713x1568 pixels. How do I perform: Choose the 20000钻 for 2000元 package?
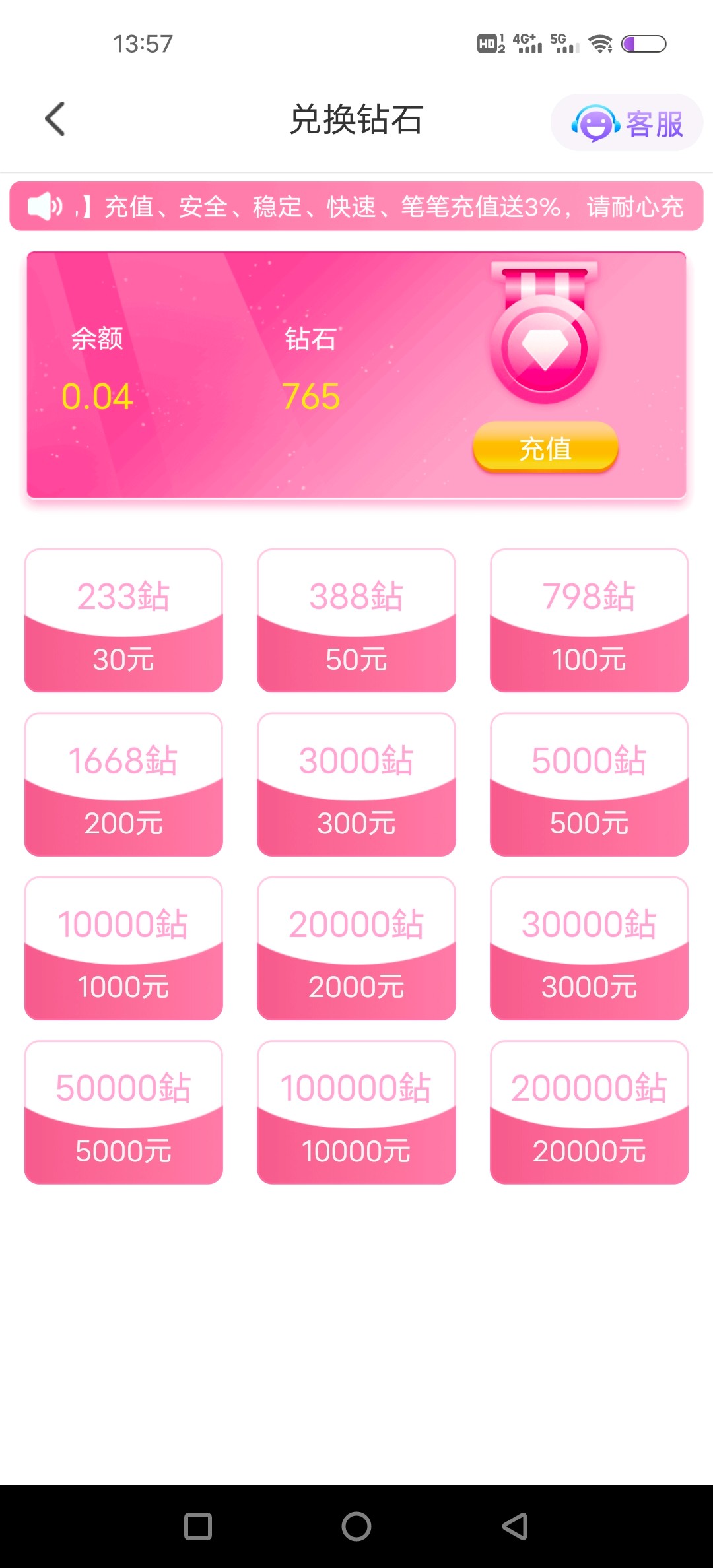(x=356, y=948)
